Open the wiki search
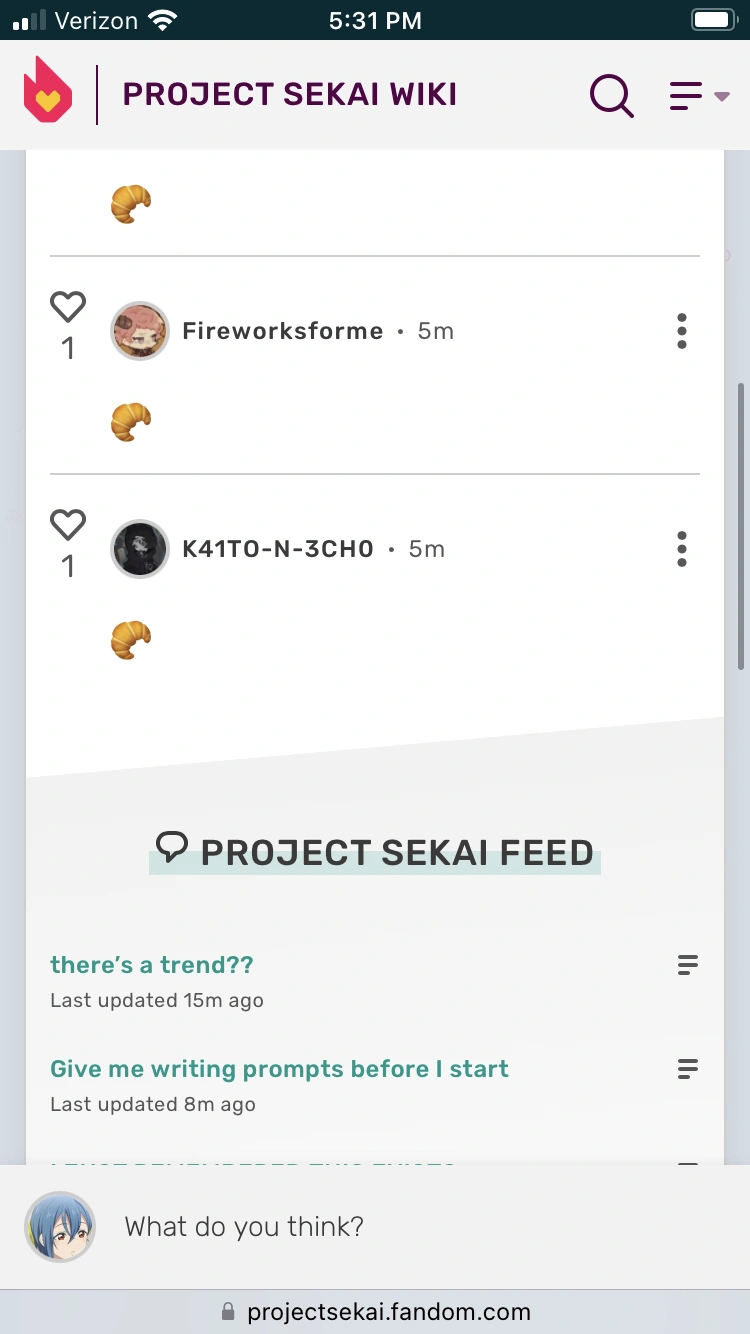 click(611, 95)
